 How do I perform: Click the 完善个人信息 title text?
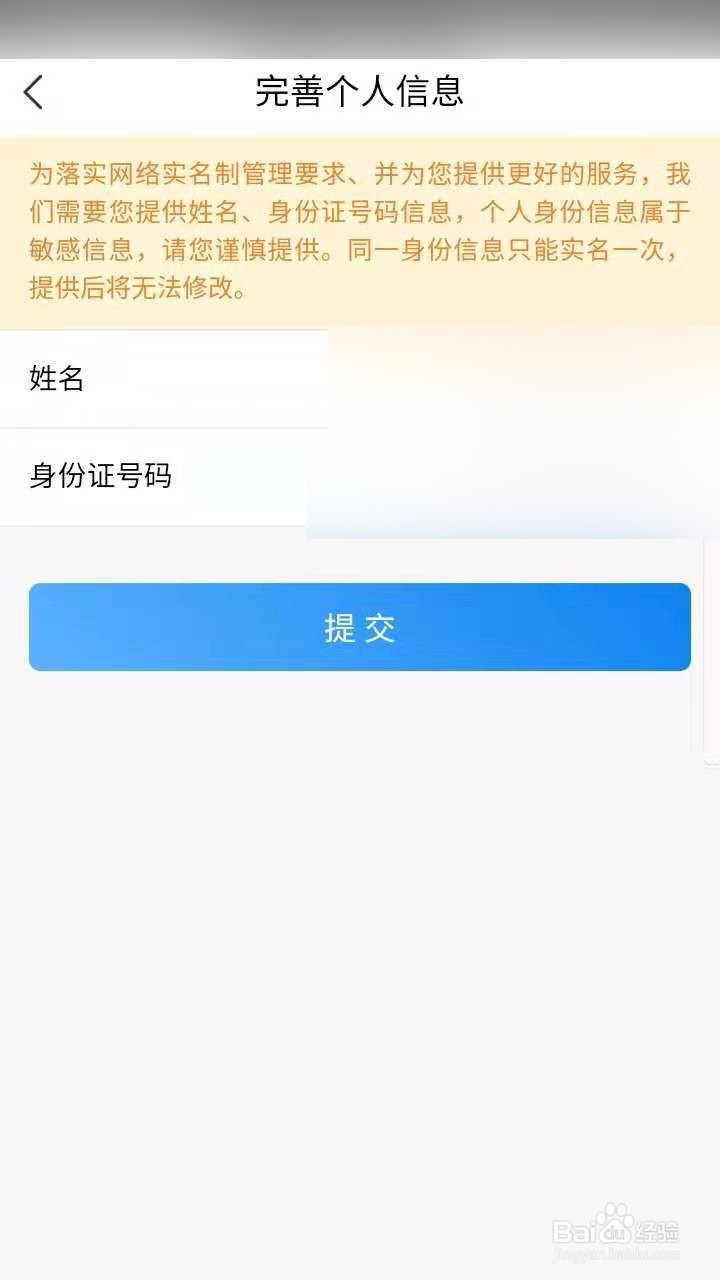point(360,92)
